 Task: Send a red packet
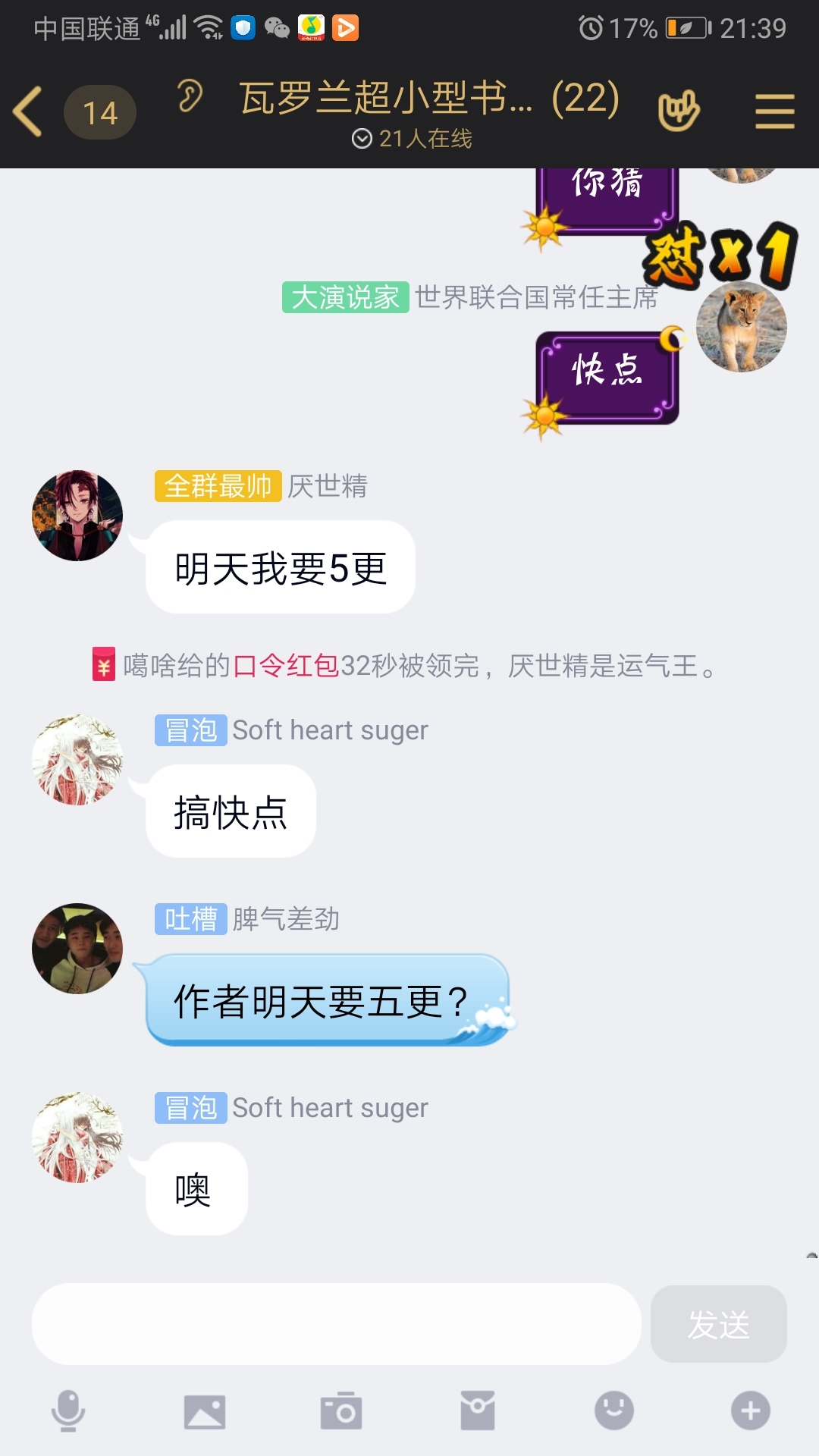click(478, 1411)
